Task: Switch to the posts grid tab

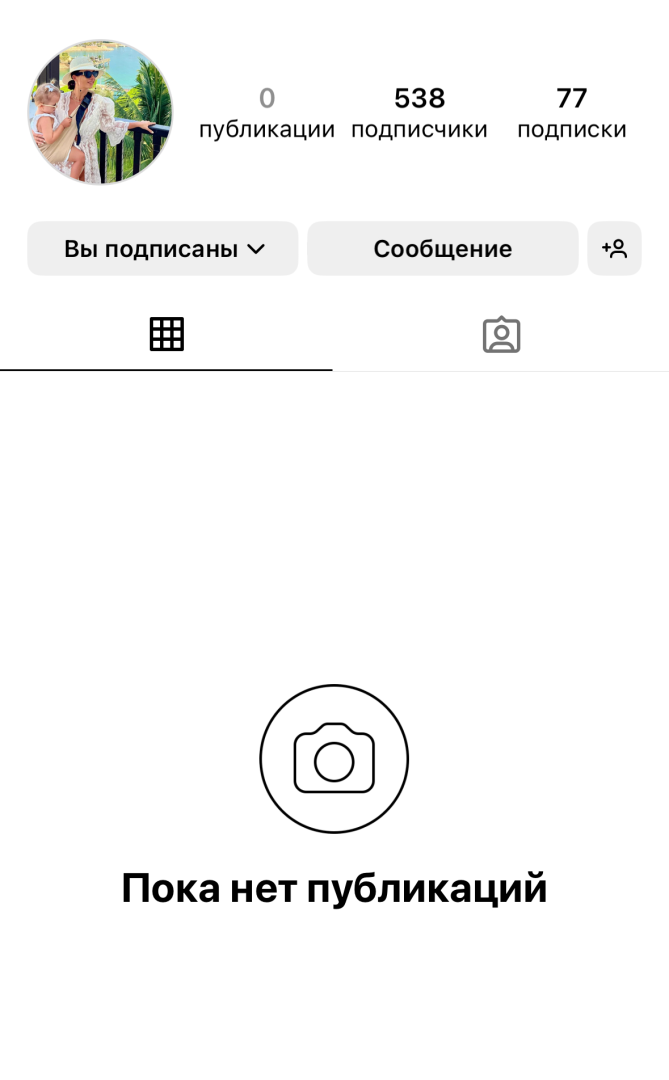Action: coord(167,334)
